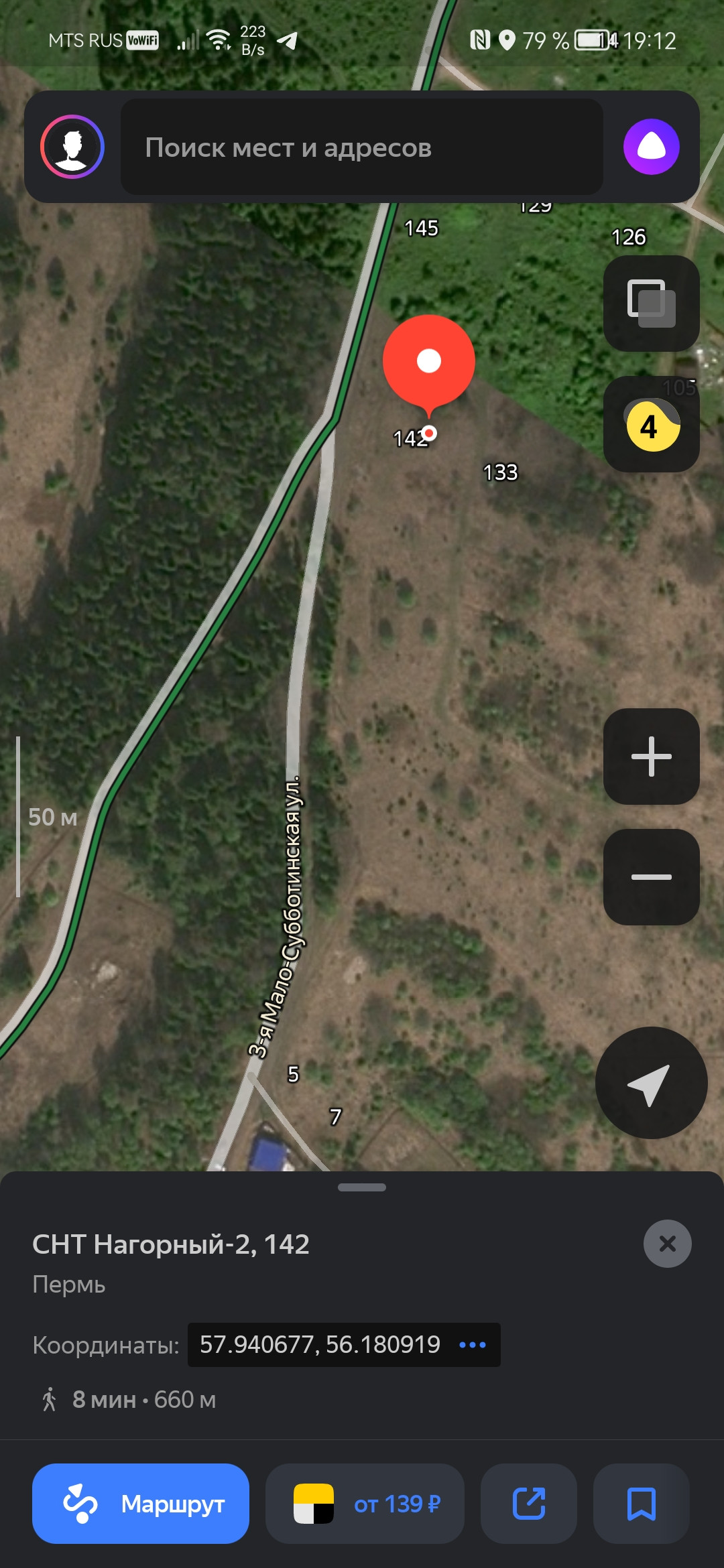Launch the Alice voice assistant

651,147
